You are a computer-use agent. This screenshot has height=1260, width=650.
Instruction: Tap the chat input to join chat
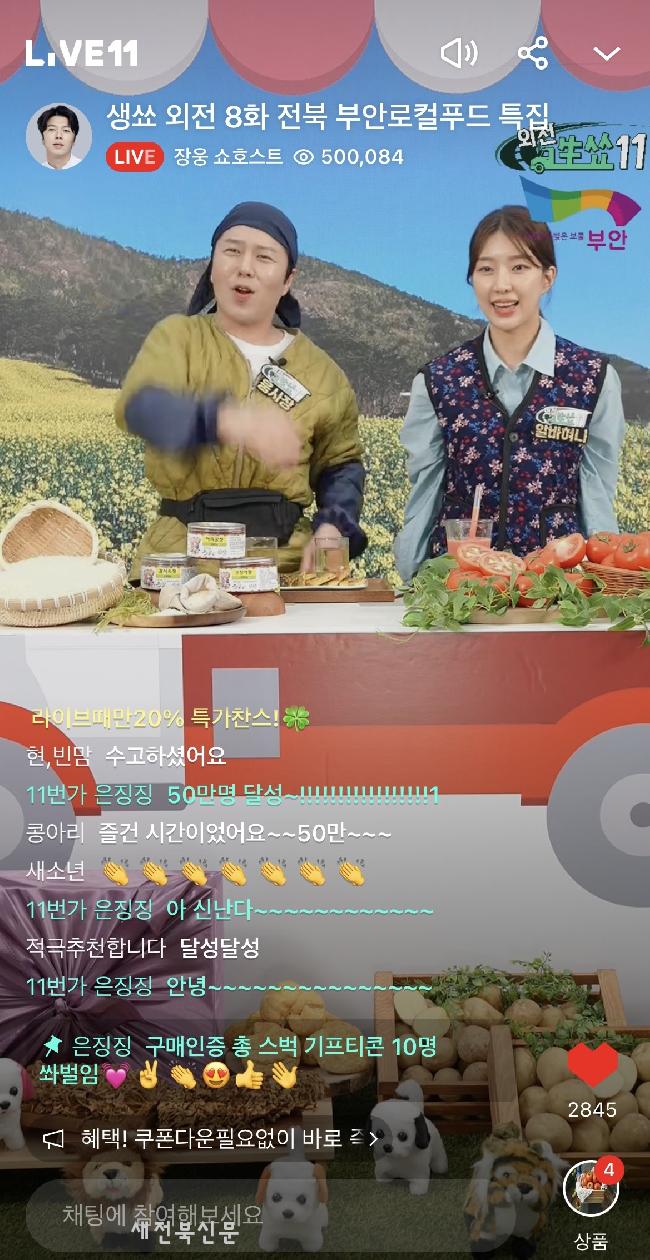250,1214
